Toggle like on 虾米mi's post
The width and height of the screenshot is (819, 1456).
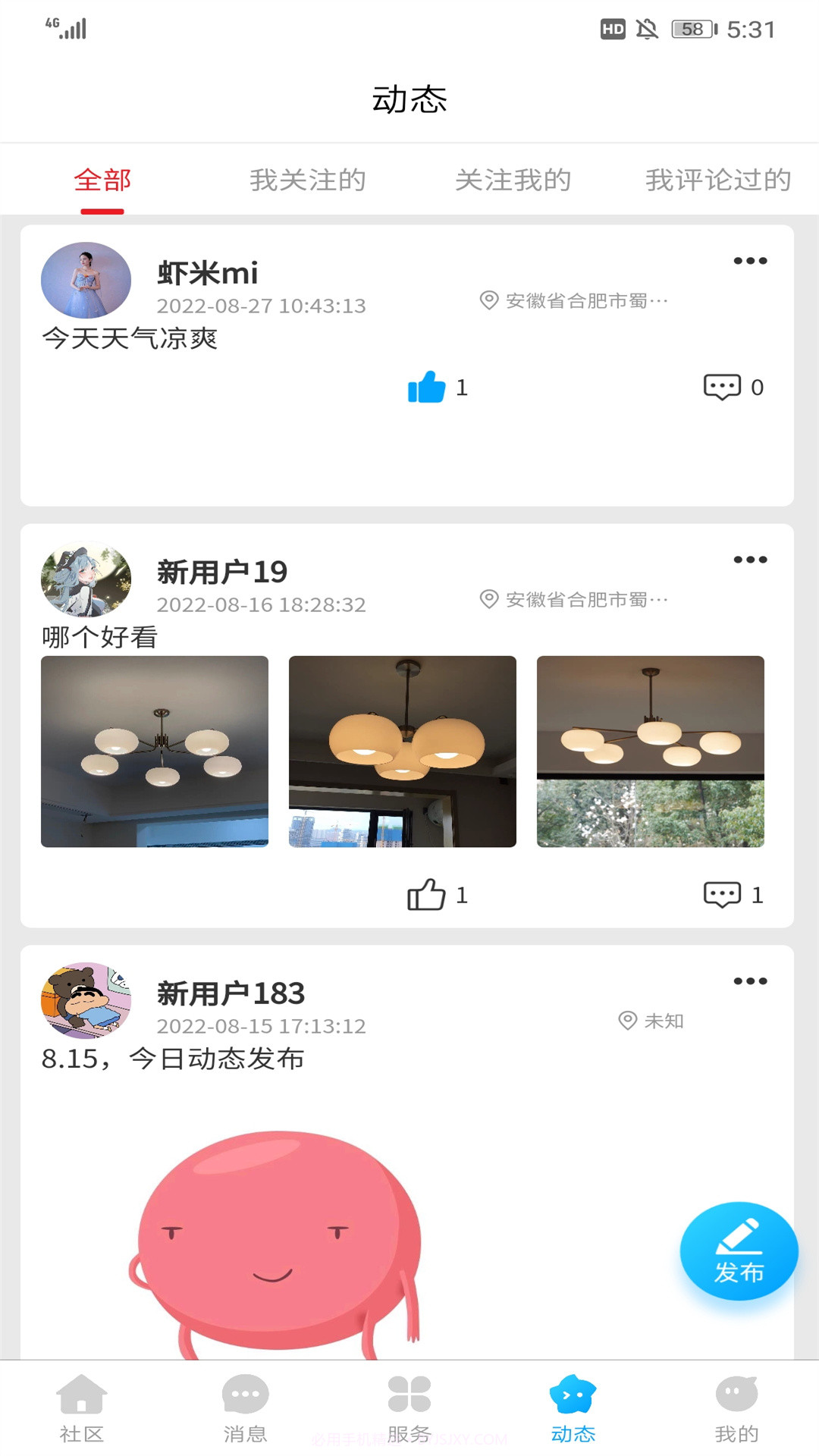[x=427, y=388]
